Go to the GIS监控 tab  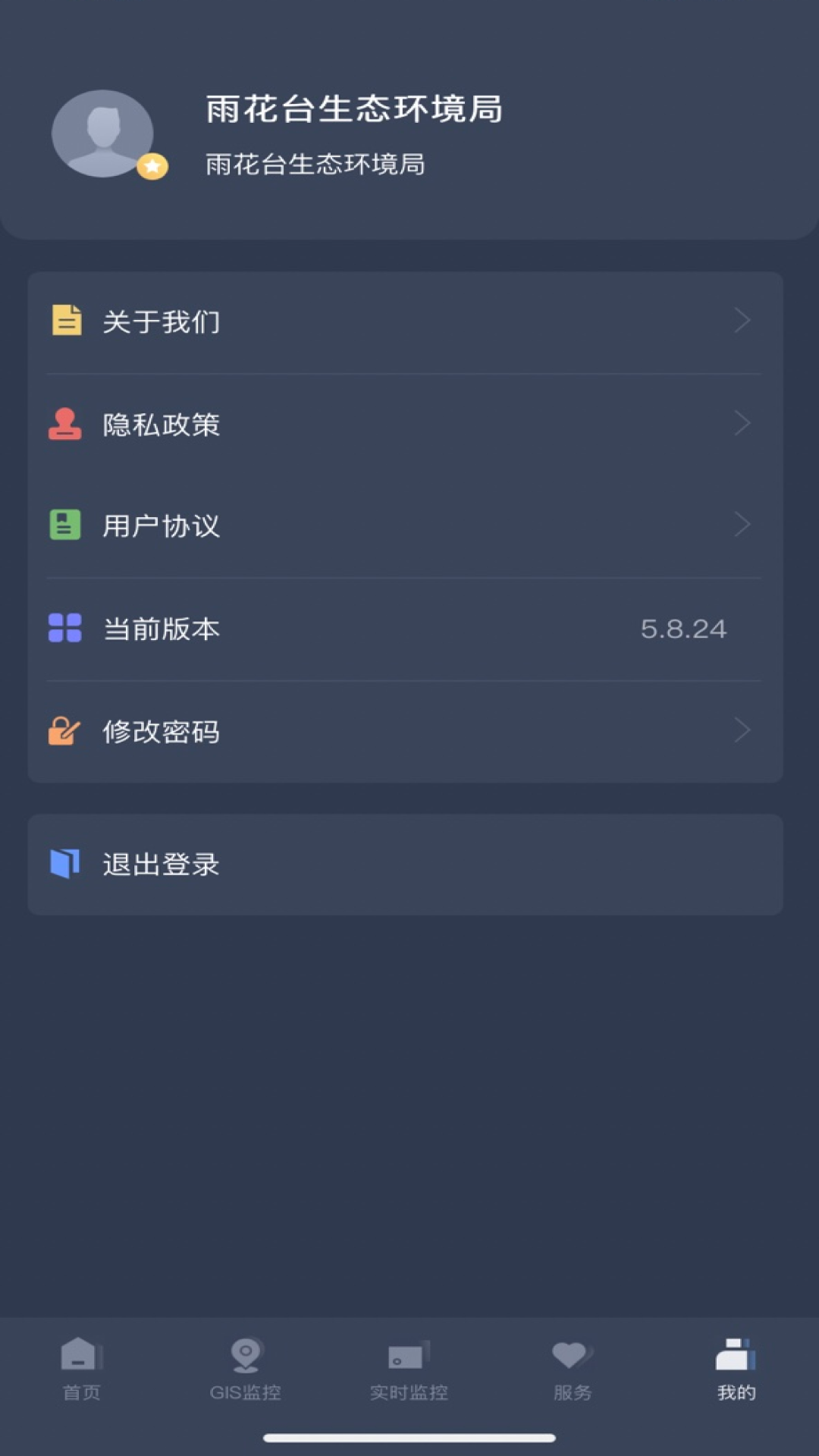coord(245,1369)
